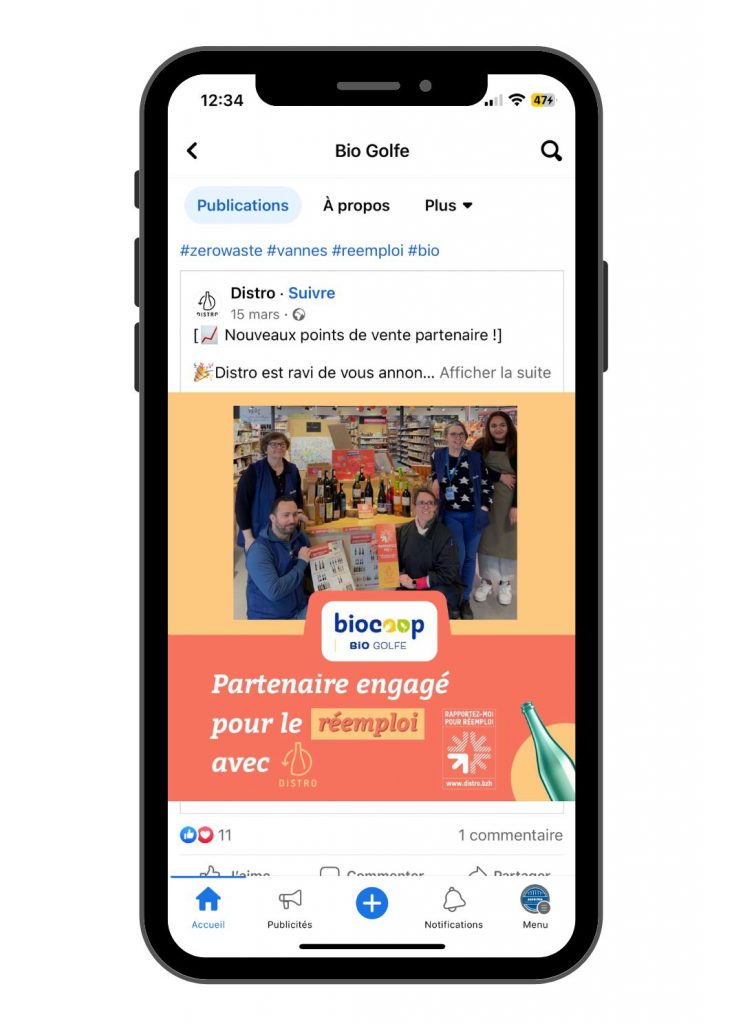Expand post text with Afficher la suite
Image resolution: width=743 pixels, height=1024 pixels.
coord(495,372)
